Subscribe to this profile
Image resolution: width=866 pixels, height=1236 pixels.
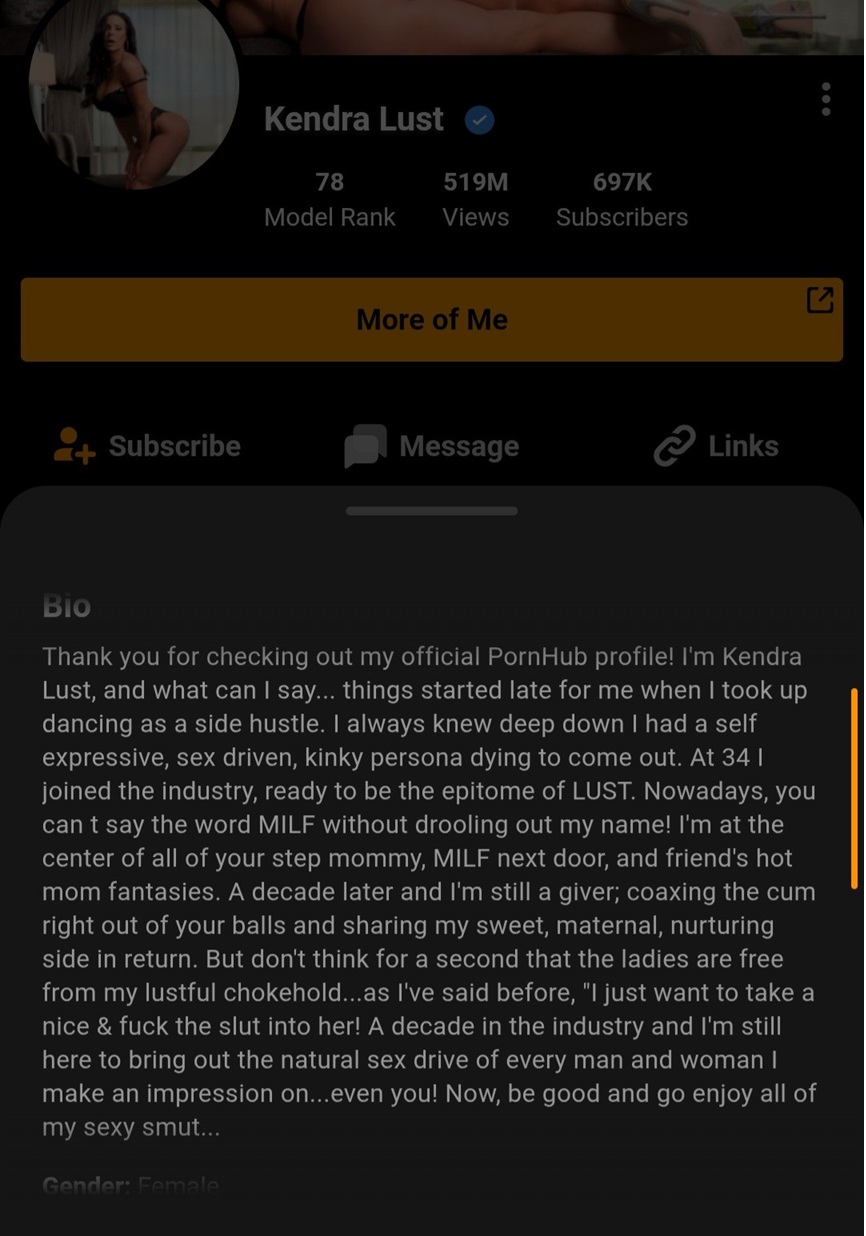click(x=147, y=446)
